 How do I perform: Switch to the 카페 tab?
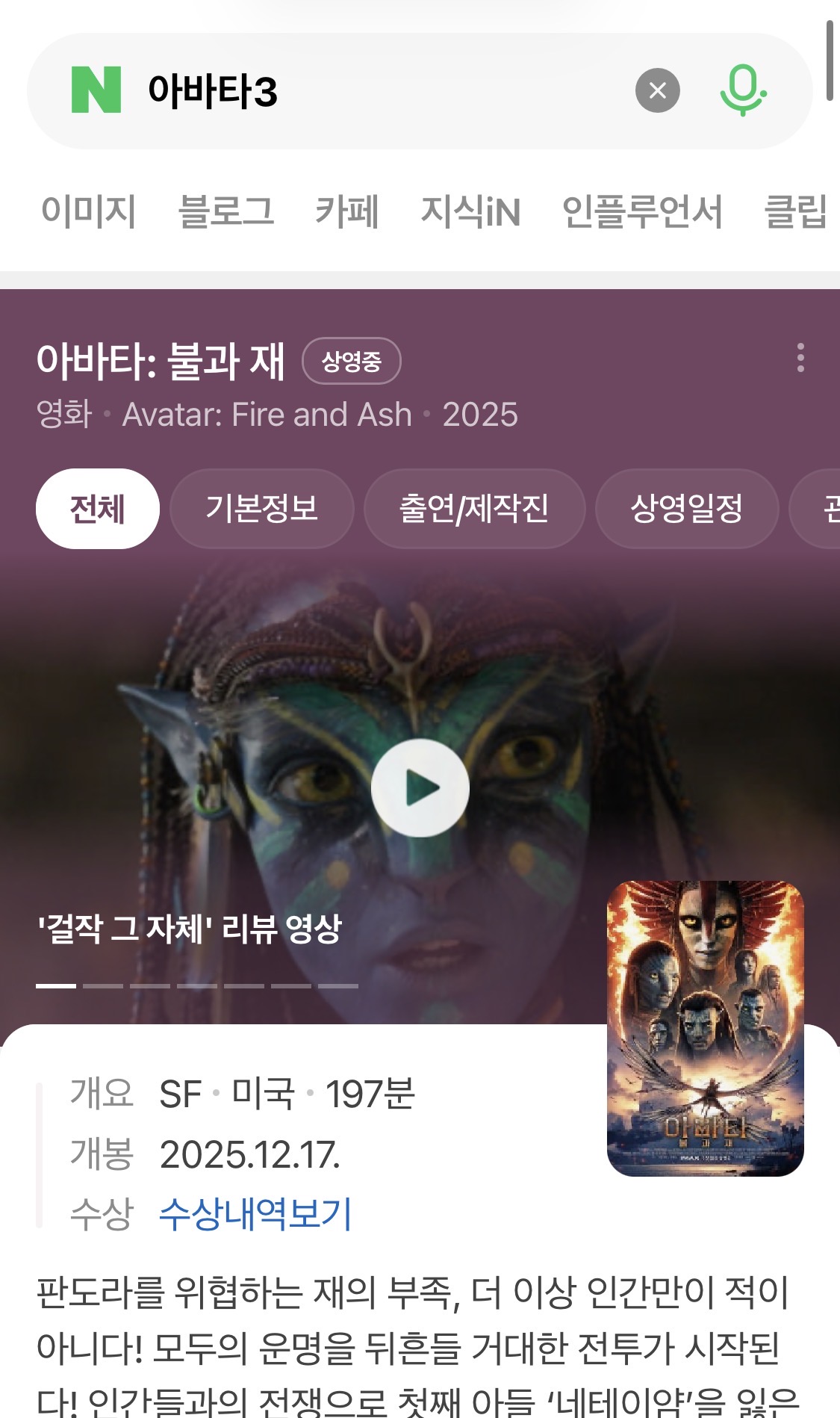pyautogui.click(x=346, y=211)
